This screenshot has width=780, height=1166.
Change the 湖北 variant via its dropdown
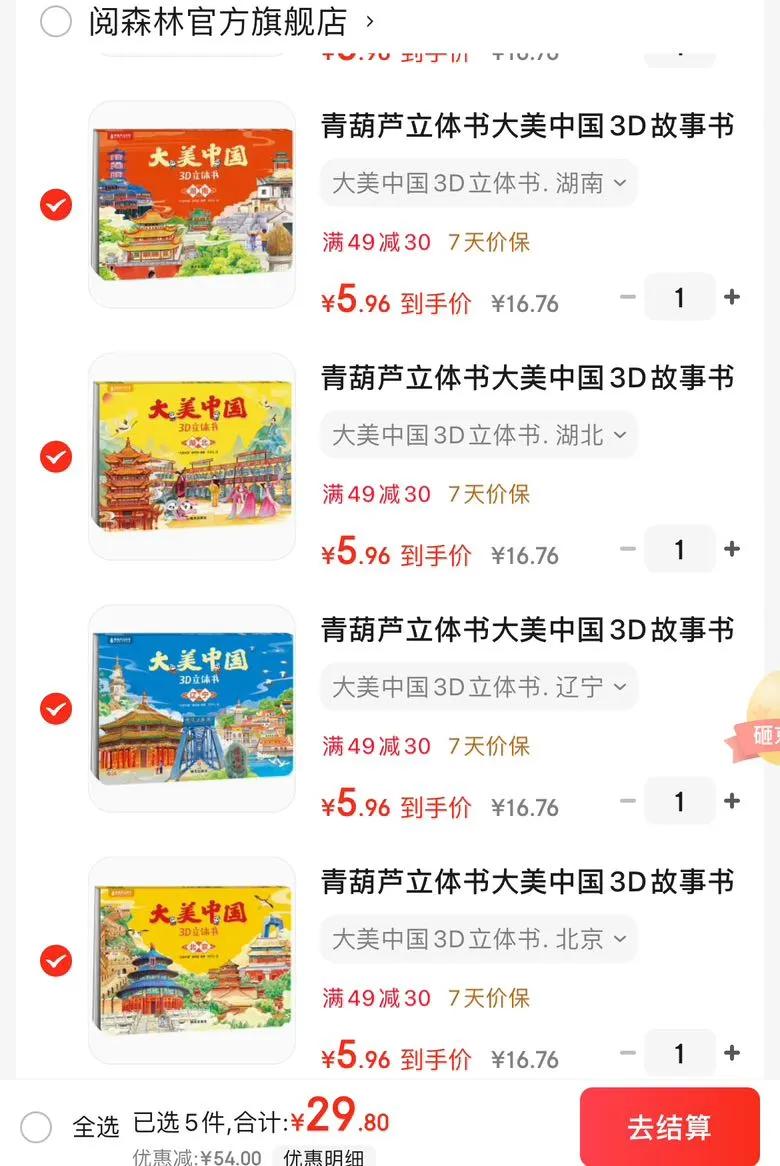click(478, 435)
